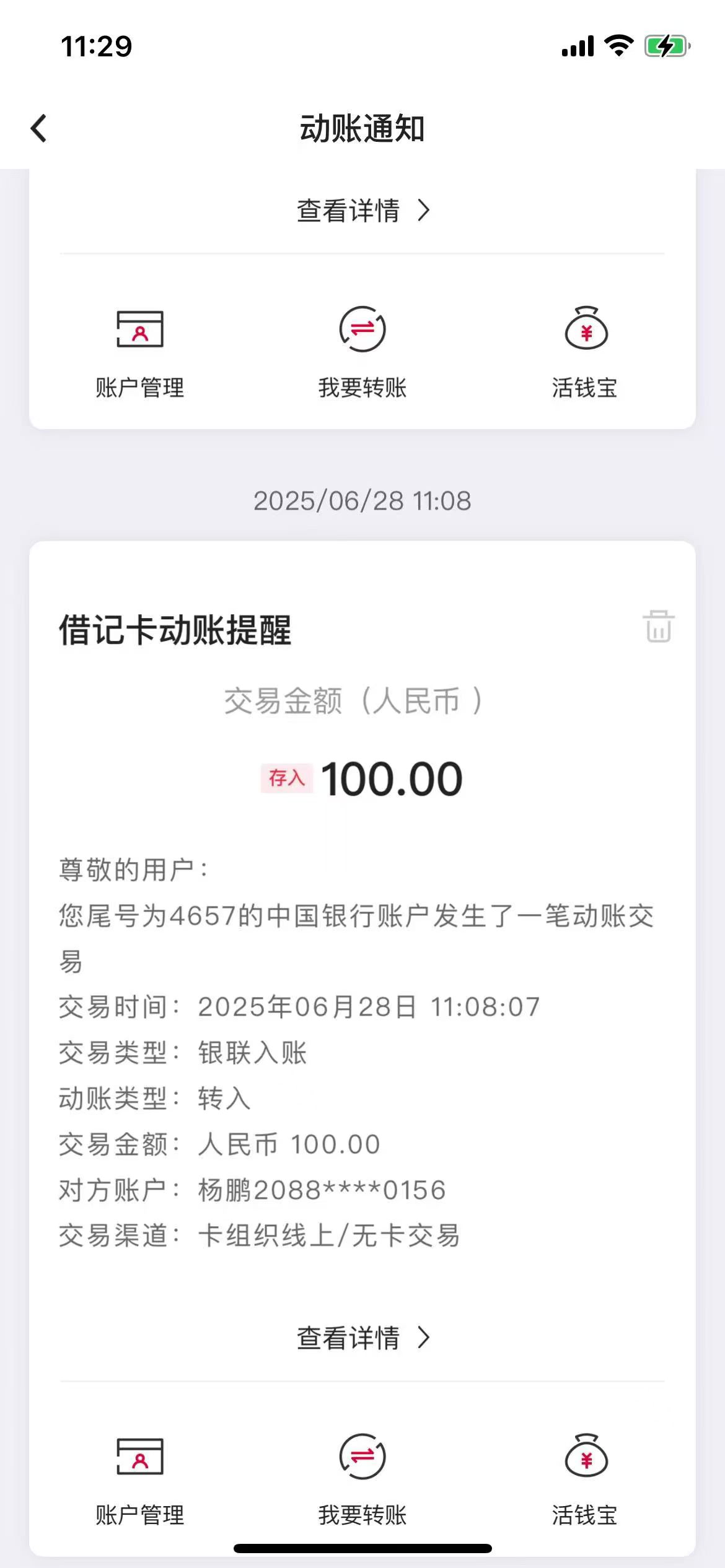Delete the 借记卡动账提醒 notification via trash icon
This screenshot has width=725, height=1568.
coord(658,626)
